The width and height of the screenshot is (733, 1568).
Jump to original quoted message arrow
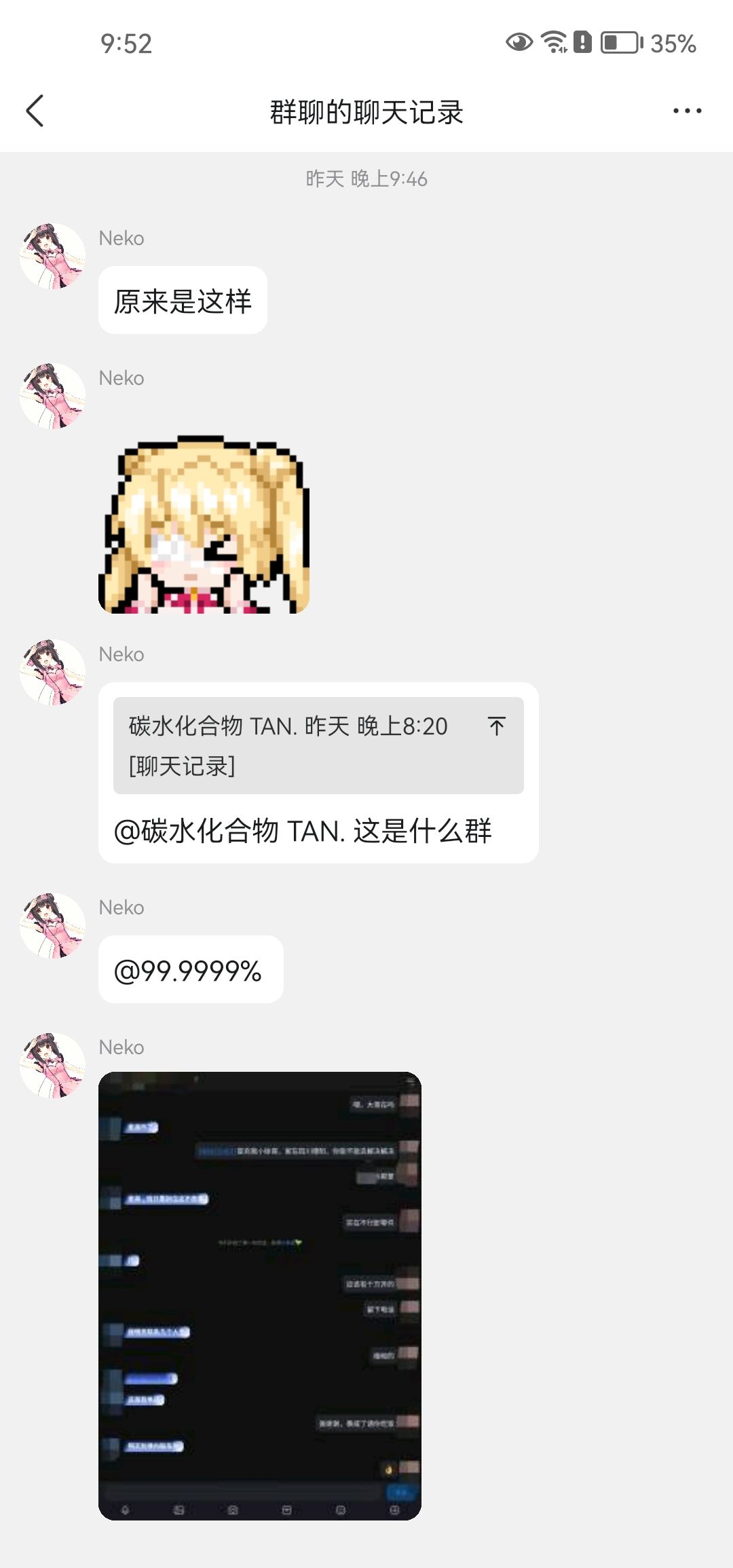497,726
